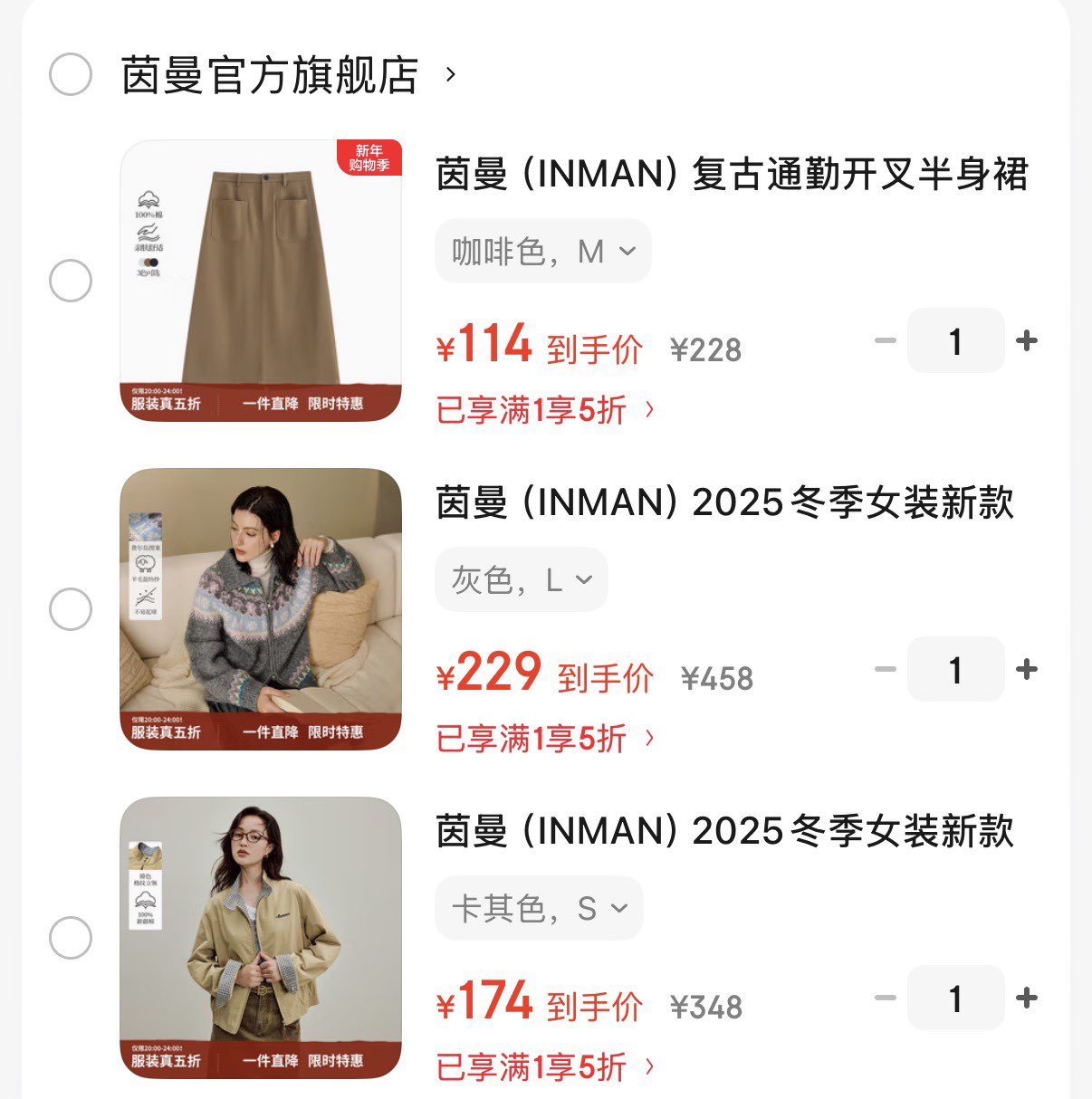Select the 复古通勤开叉半身裙 item checkbox
Image resolution: width=1092 pixels, height=1099 pixels.
[x=71, y=281]
